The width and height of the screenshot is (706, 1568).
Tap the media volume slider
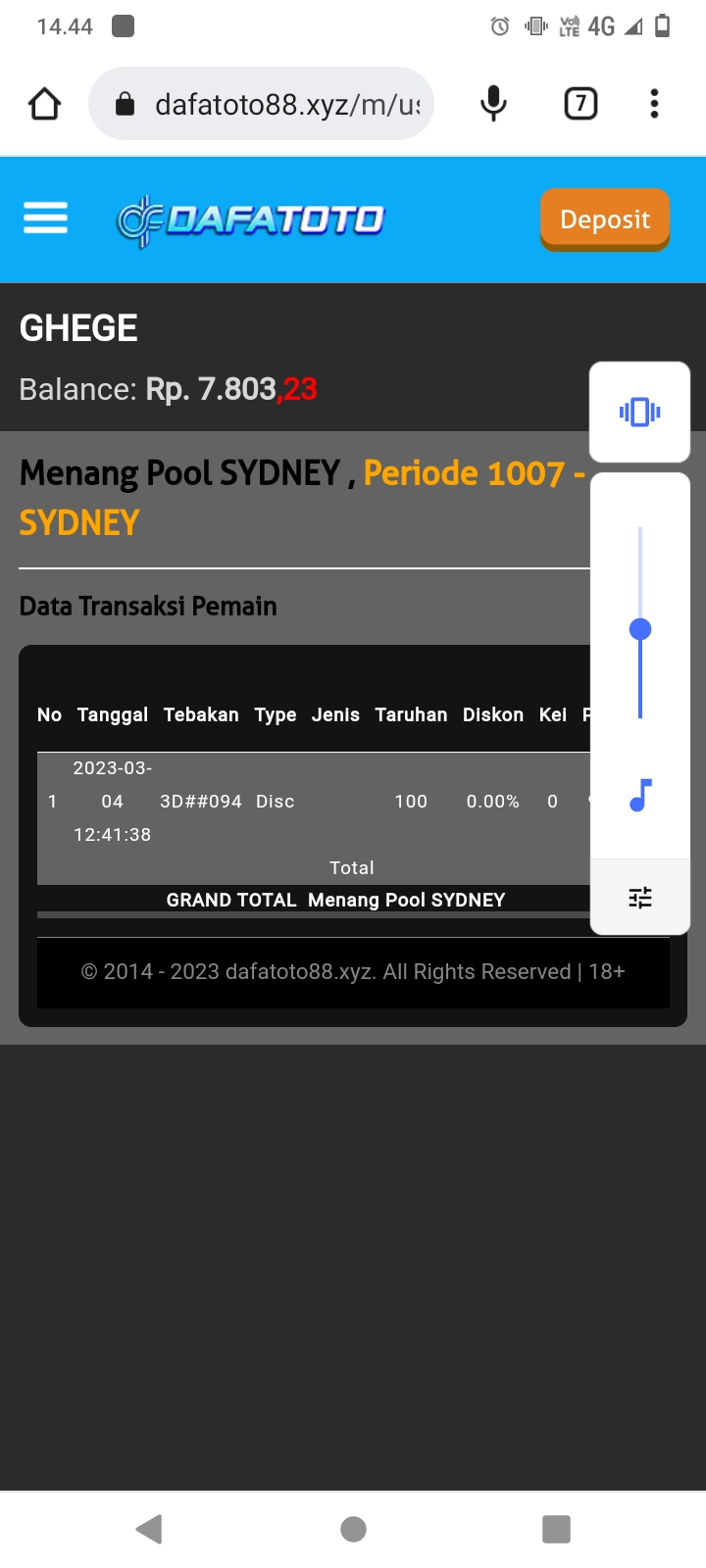(640, 629)
